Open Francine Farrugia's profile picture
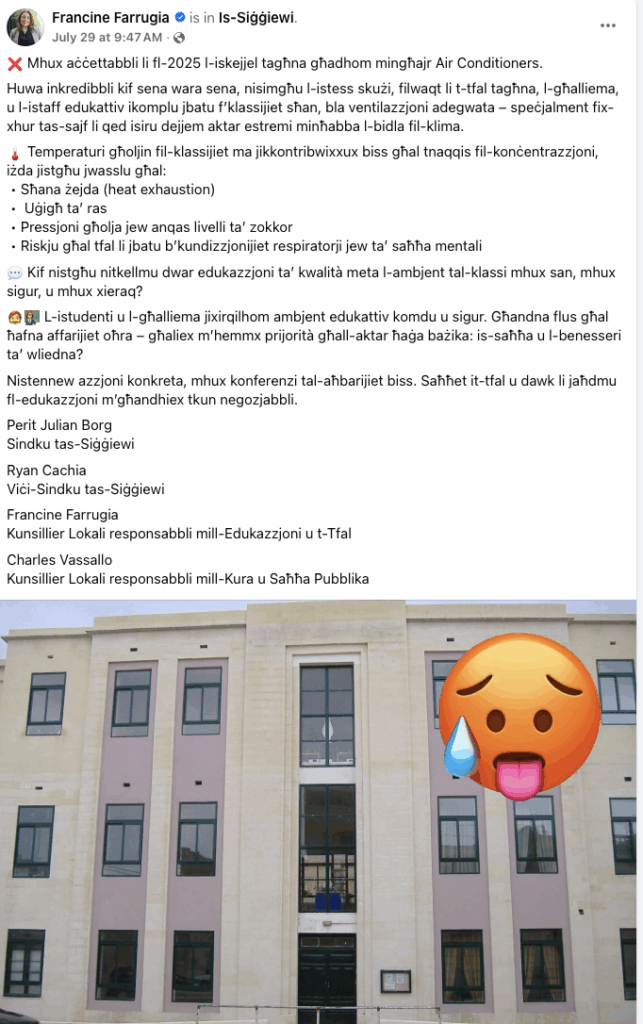Image resolution: width=643 pixels, height=1024 pixels. (x=25, y=27)
